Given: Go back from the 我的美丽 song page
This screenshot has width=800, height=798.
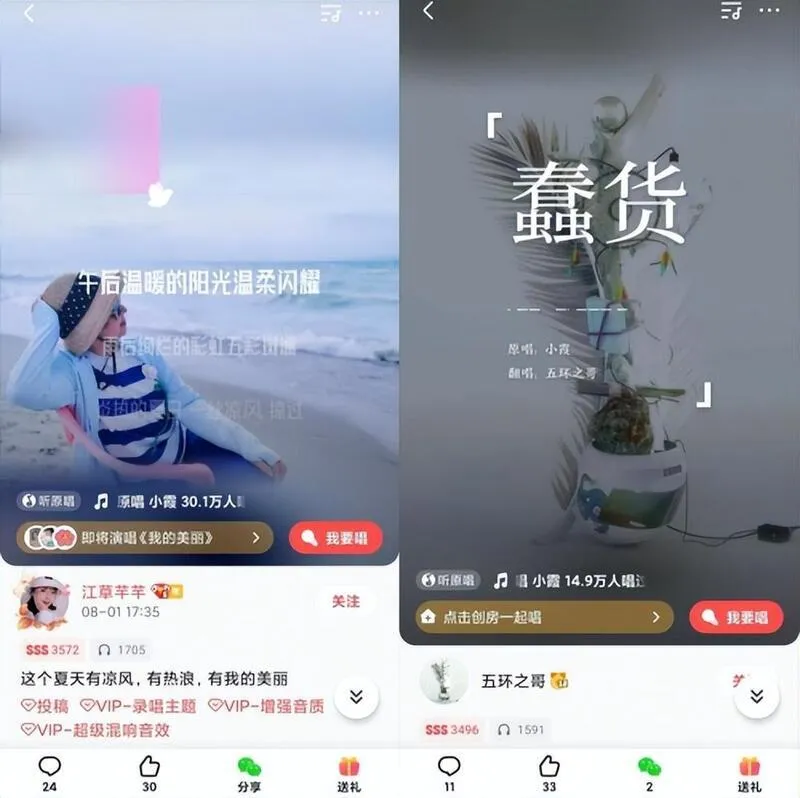Looking at the screenshot, I should pos(29,14).
